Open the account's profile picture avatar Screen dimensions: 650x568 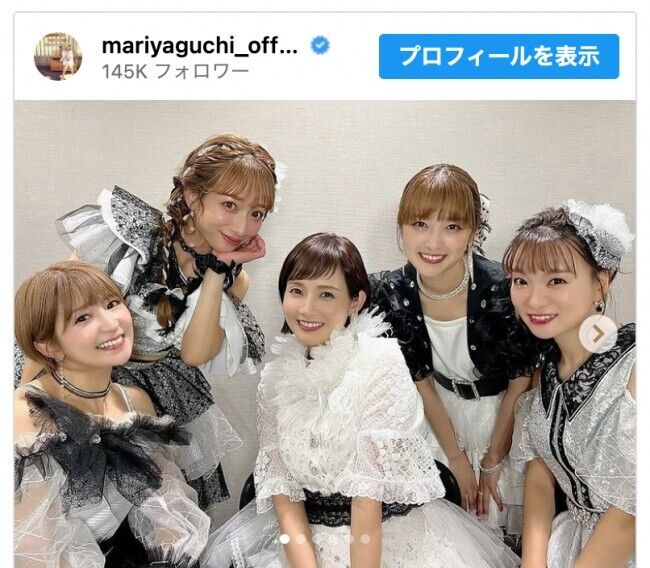click(58, 56)
